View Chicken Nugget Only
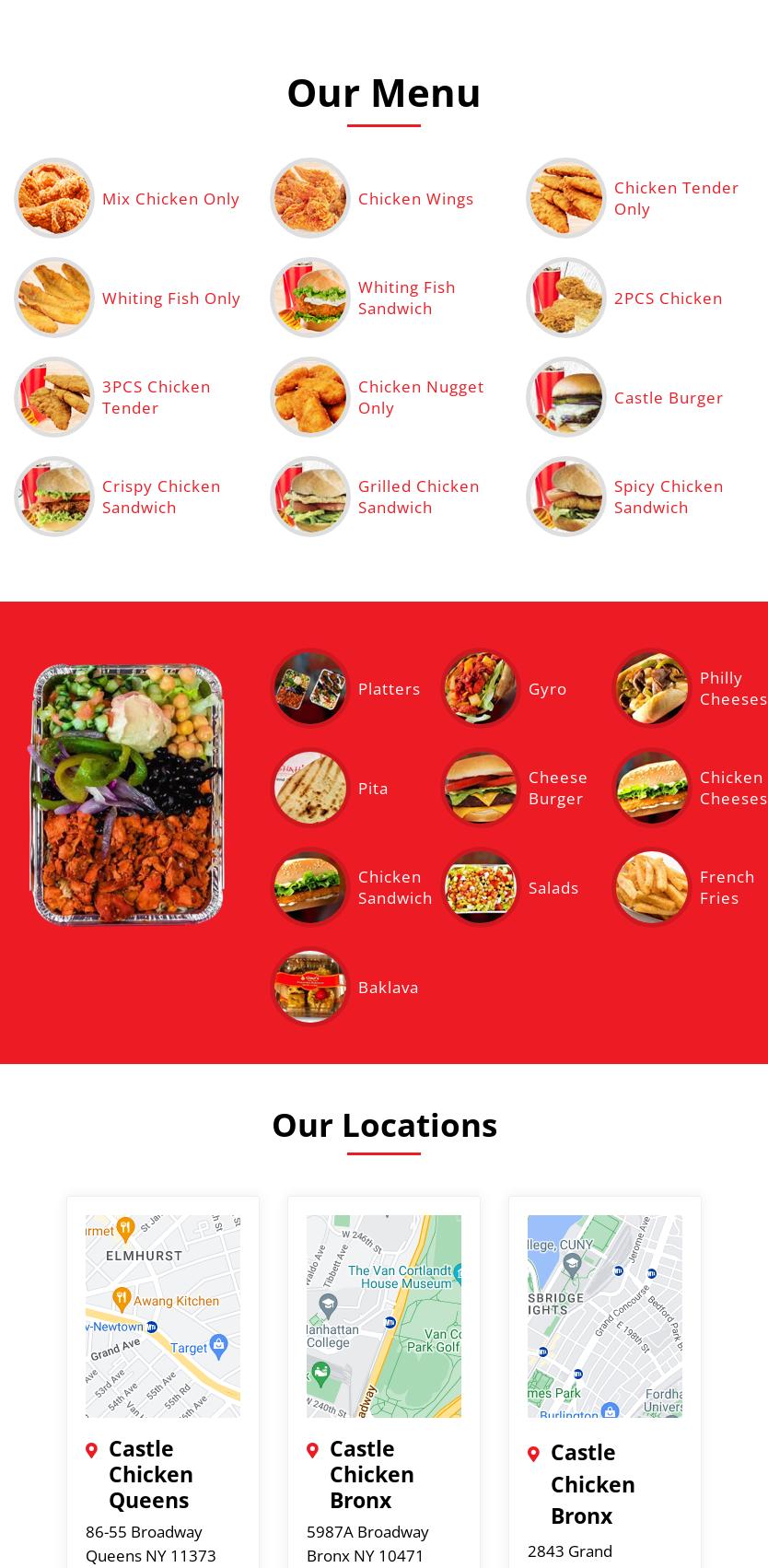 [x=420, y=397]
